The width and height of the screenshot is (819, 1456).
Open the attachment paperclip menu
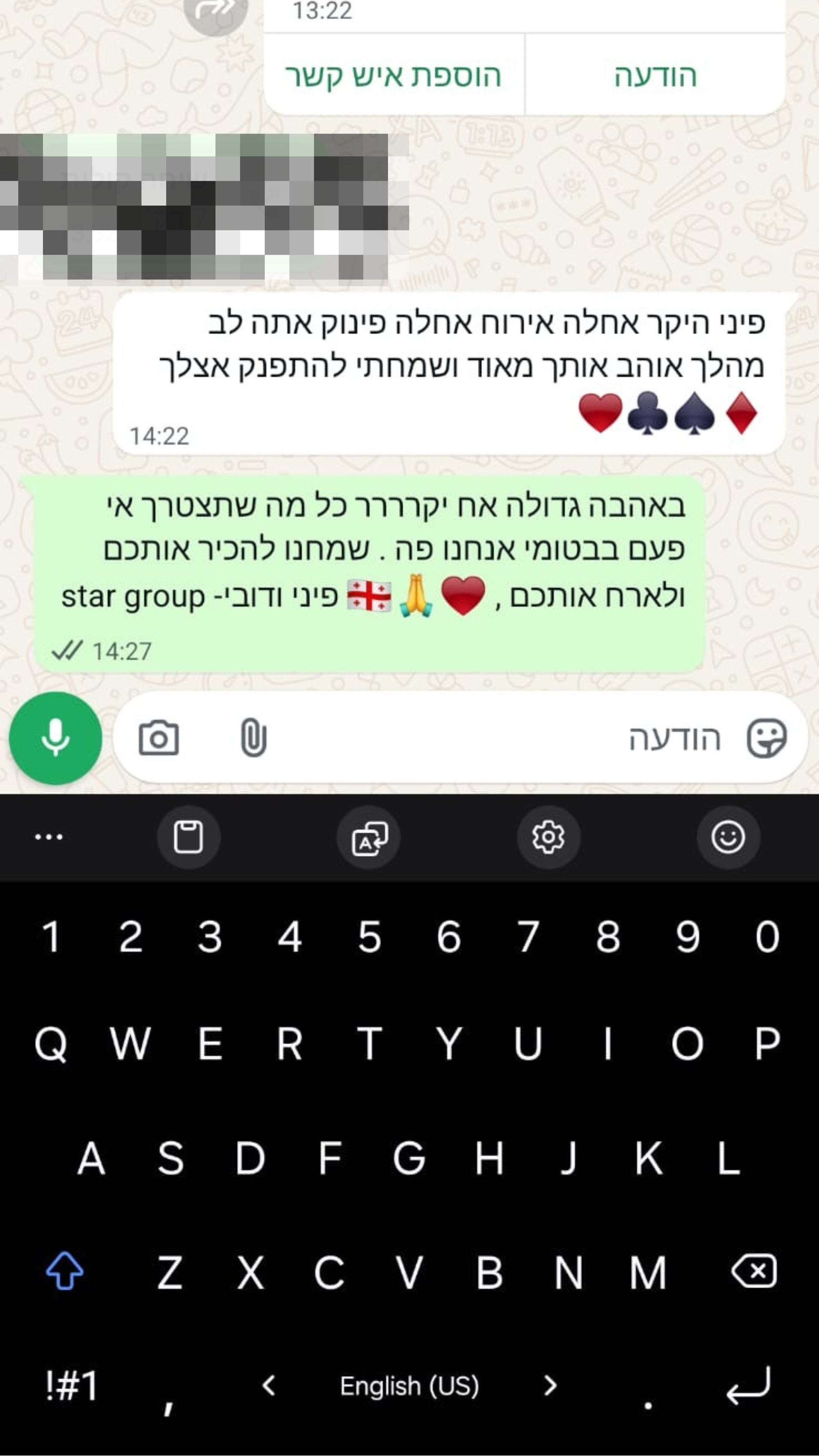pos(253,738)
